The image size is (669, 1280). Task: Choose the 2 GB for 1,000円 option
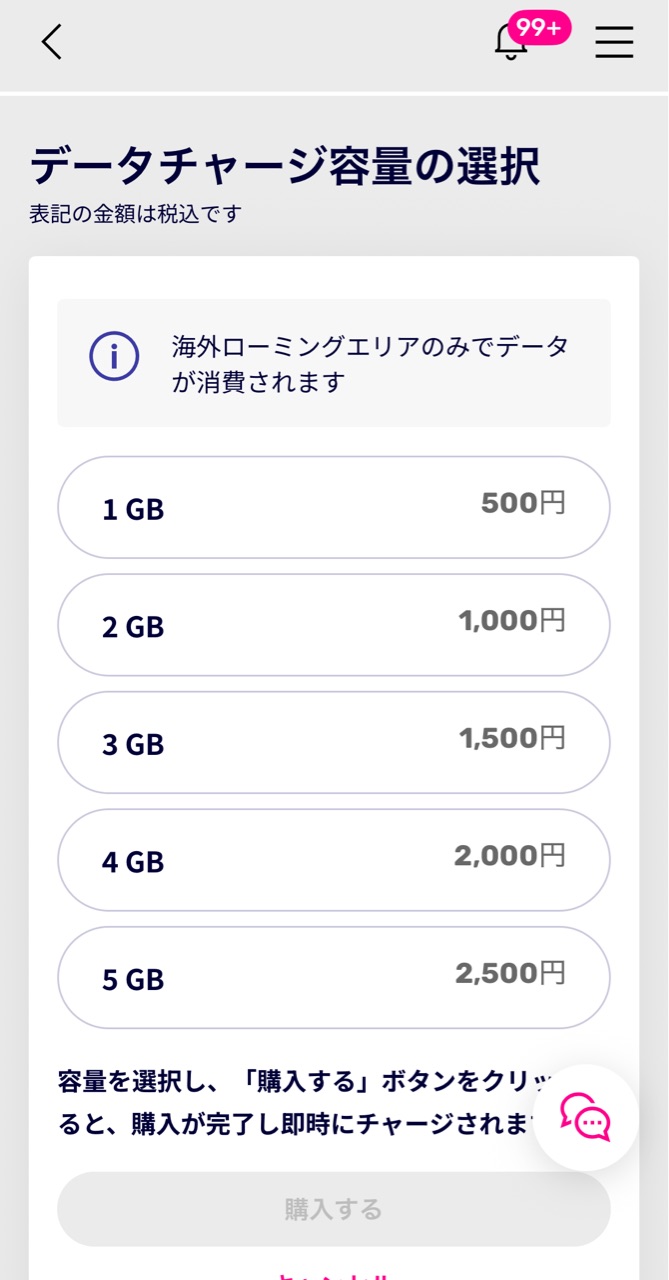coord(333,625)
